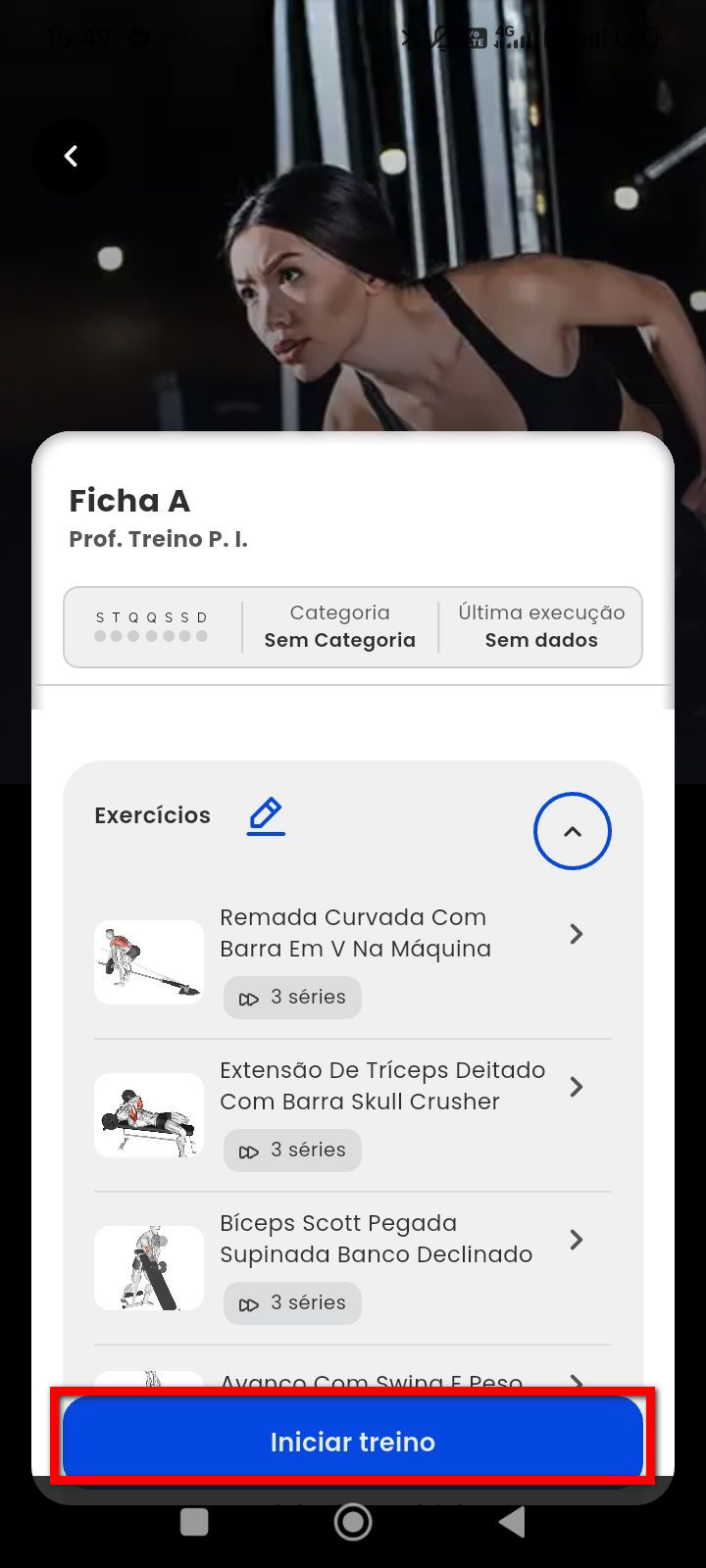Open recent apps from navigation bar
Viewport: 706px width, 1568px height.
[x=194, y=1522]
